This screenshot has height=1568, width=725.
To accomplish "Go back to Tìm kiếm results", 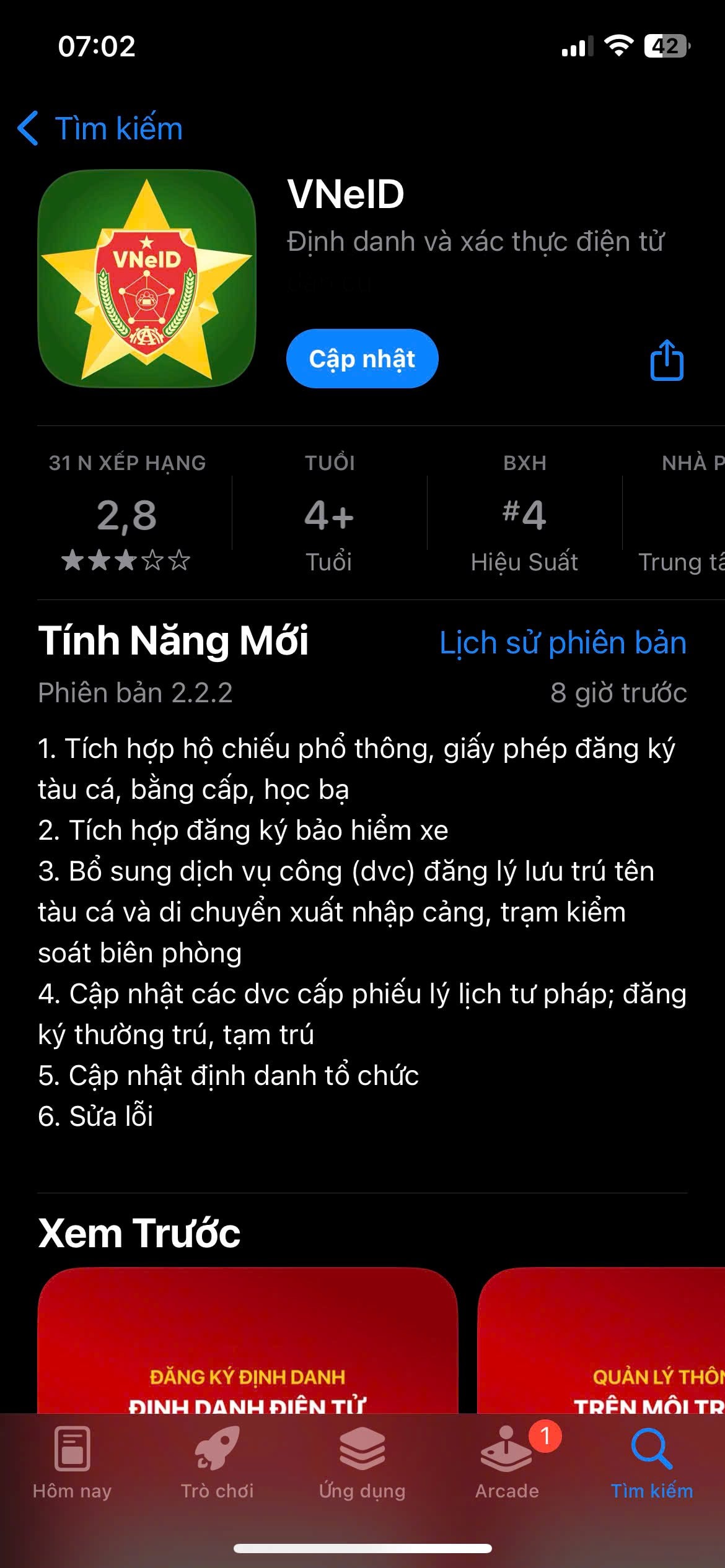I will pos(100,128).
